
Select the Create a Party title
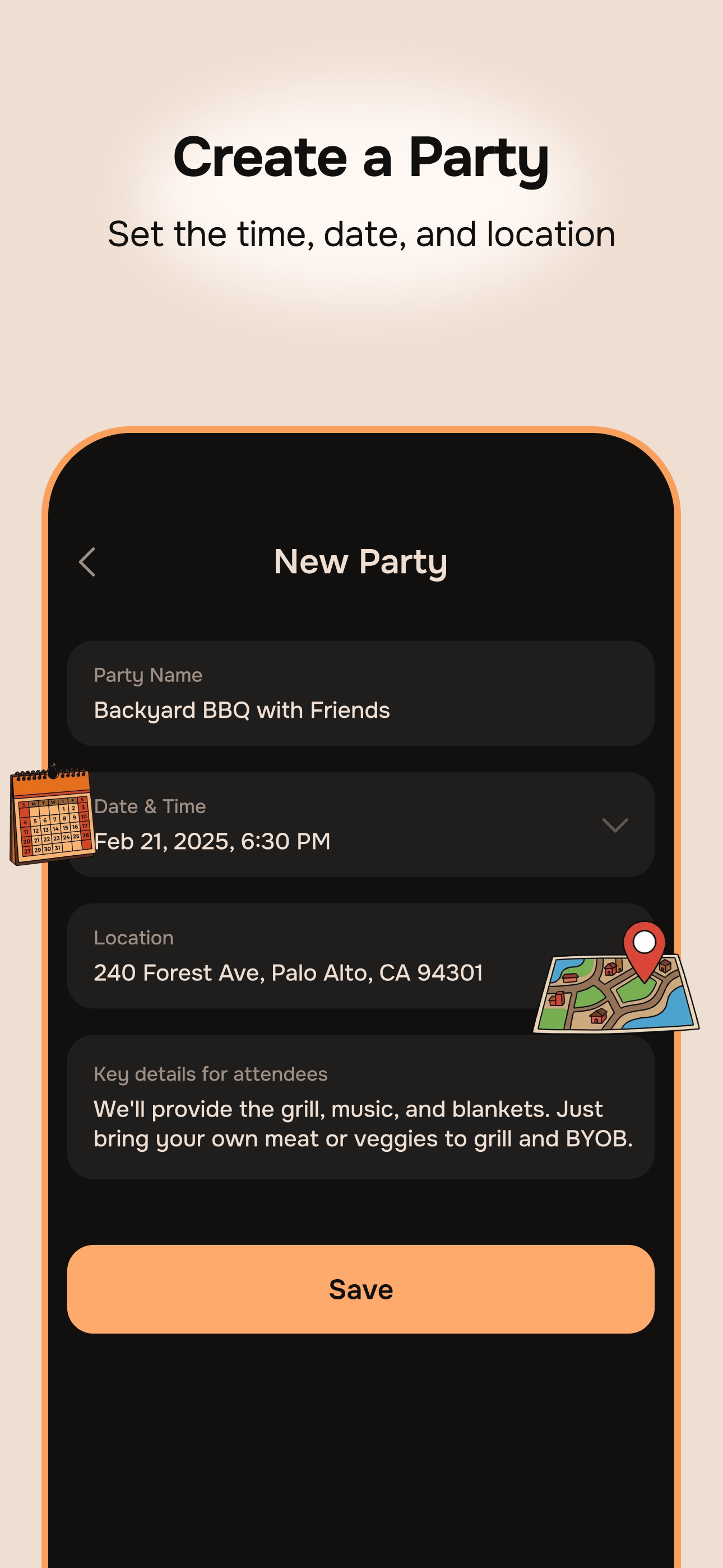click(x=361, y=158)
